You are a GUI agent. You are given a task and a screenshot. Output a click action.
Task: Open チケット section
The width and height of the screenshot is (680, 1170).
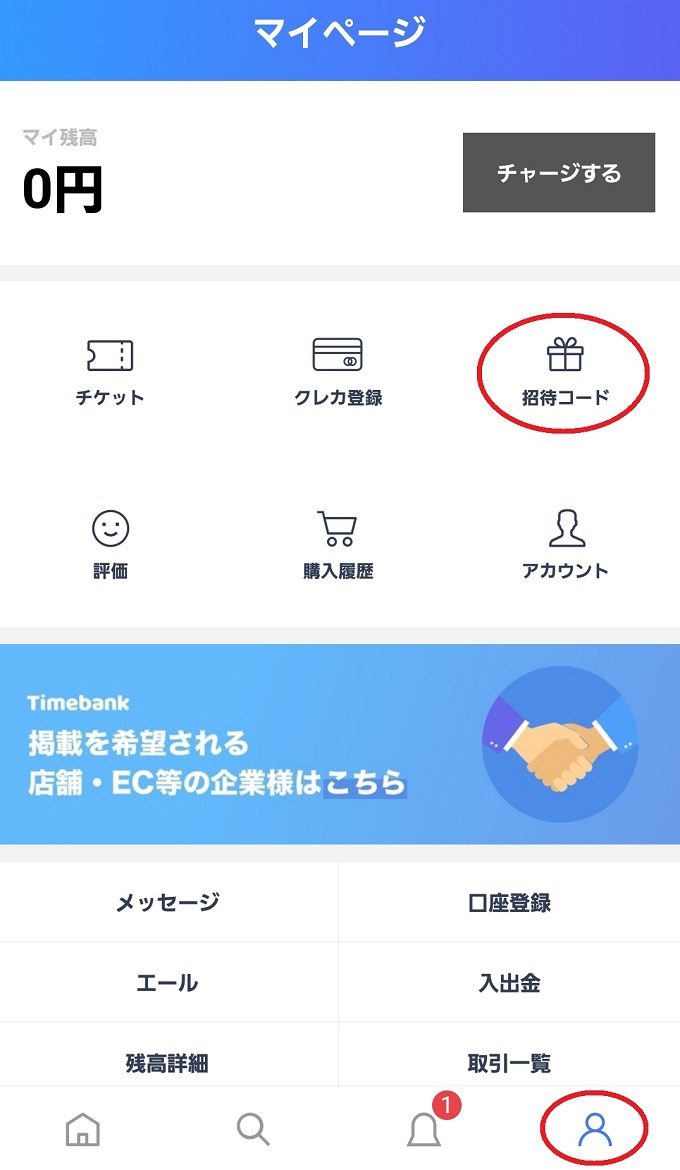click(x=110, y=372)
